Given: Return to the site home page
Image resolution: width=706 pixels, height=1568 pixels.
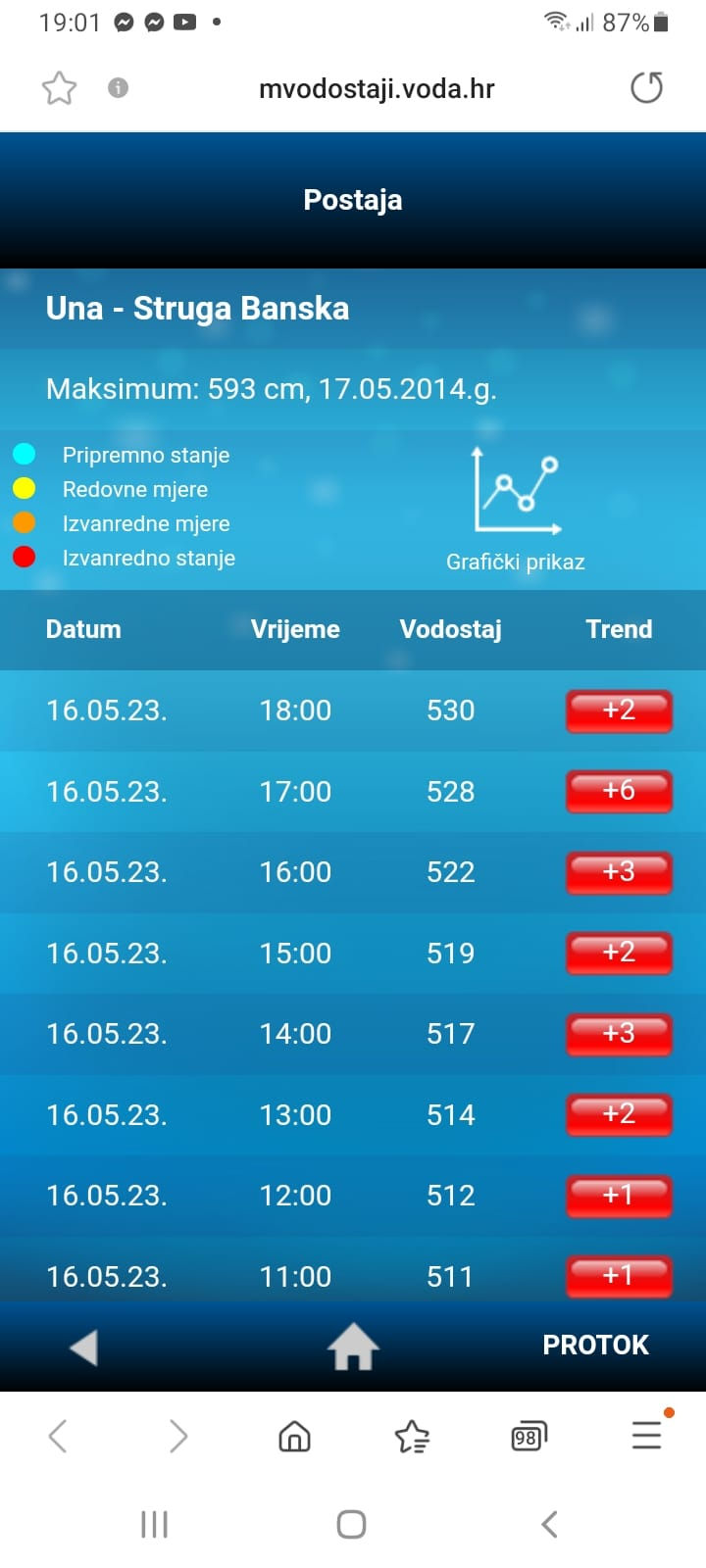Looking at the screenshot, I should pos(353,1347).
